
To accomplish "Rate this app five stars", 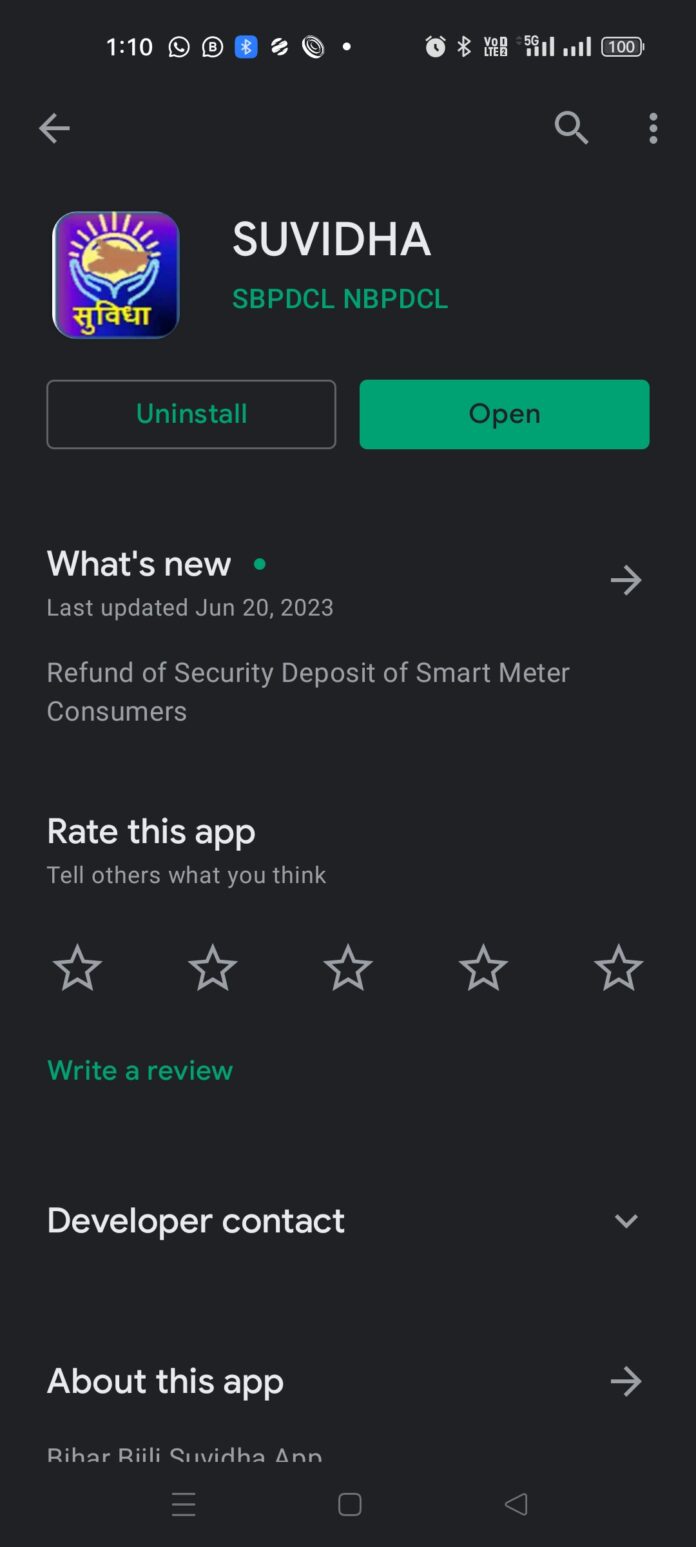I will point(618,969).
